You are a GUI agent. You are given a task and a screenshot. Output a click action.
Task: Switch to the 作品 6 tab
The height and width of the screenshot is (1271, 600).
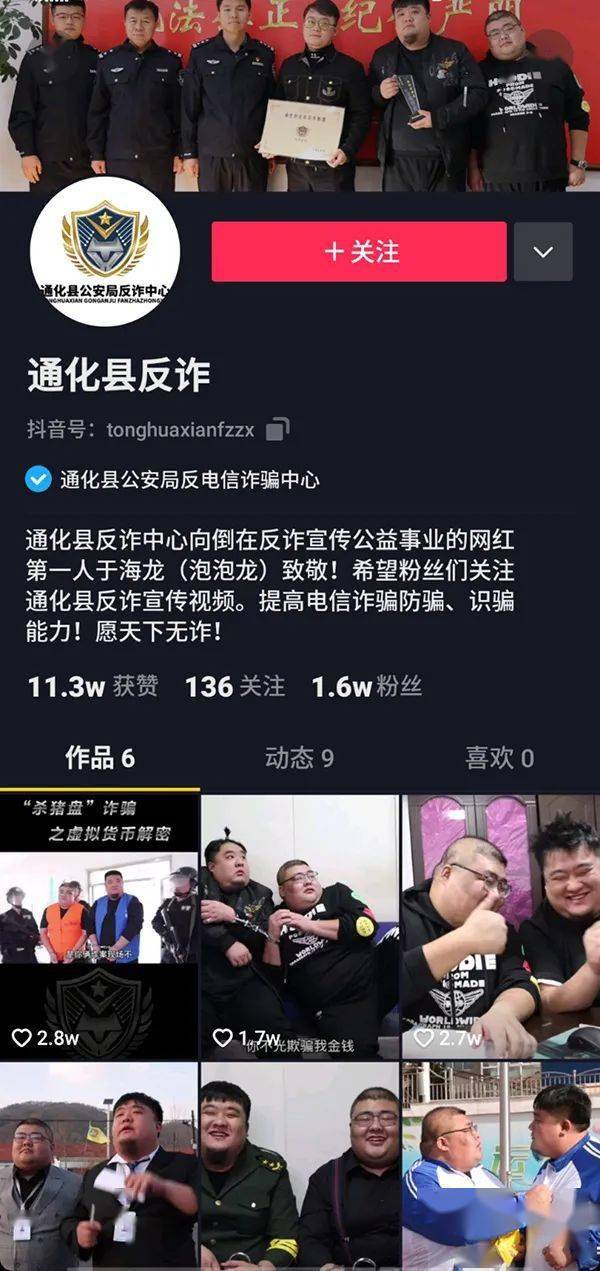coord(100,758)
